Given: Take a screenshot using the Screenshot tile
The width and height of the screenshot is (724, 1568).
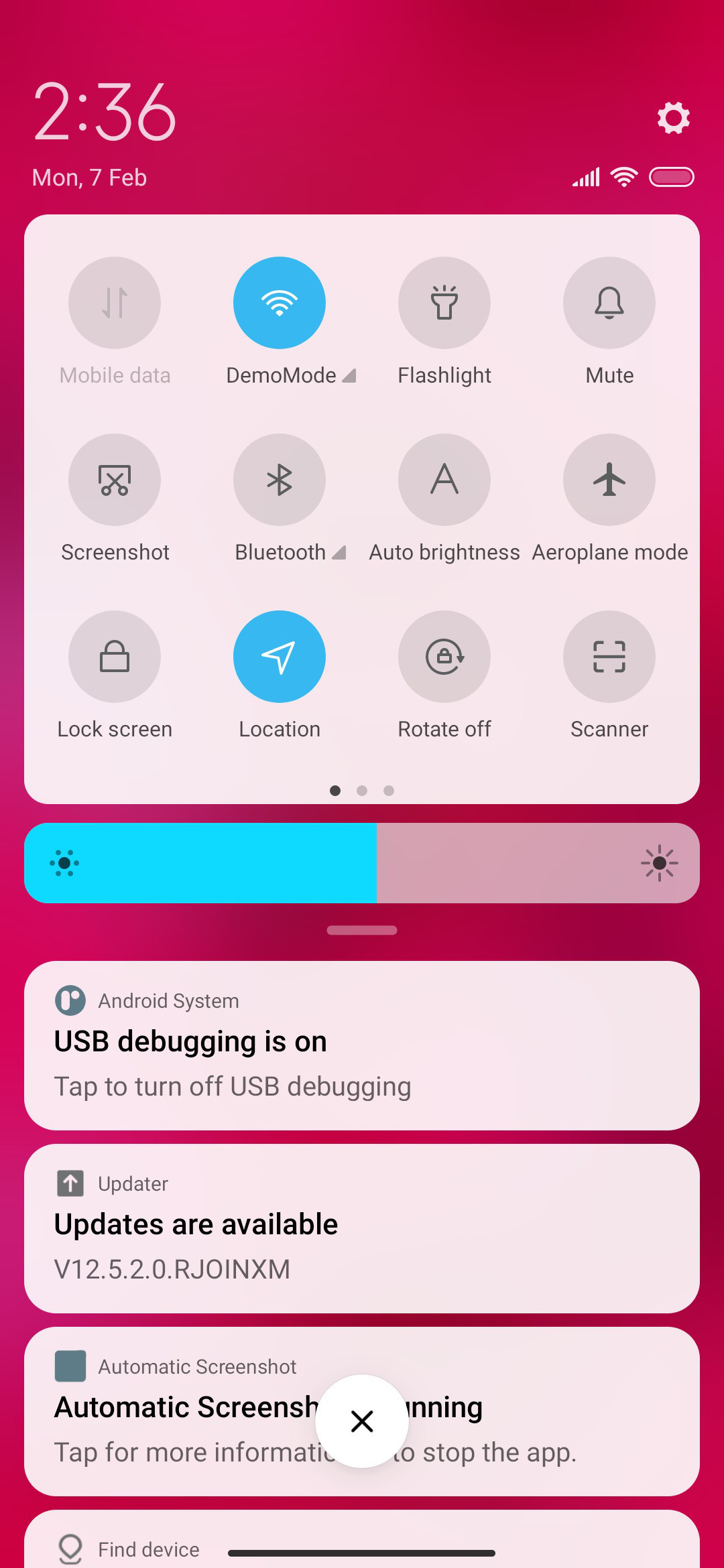Looking at the screenshot, I should [115, 480].
